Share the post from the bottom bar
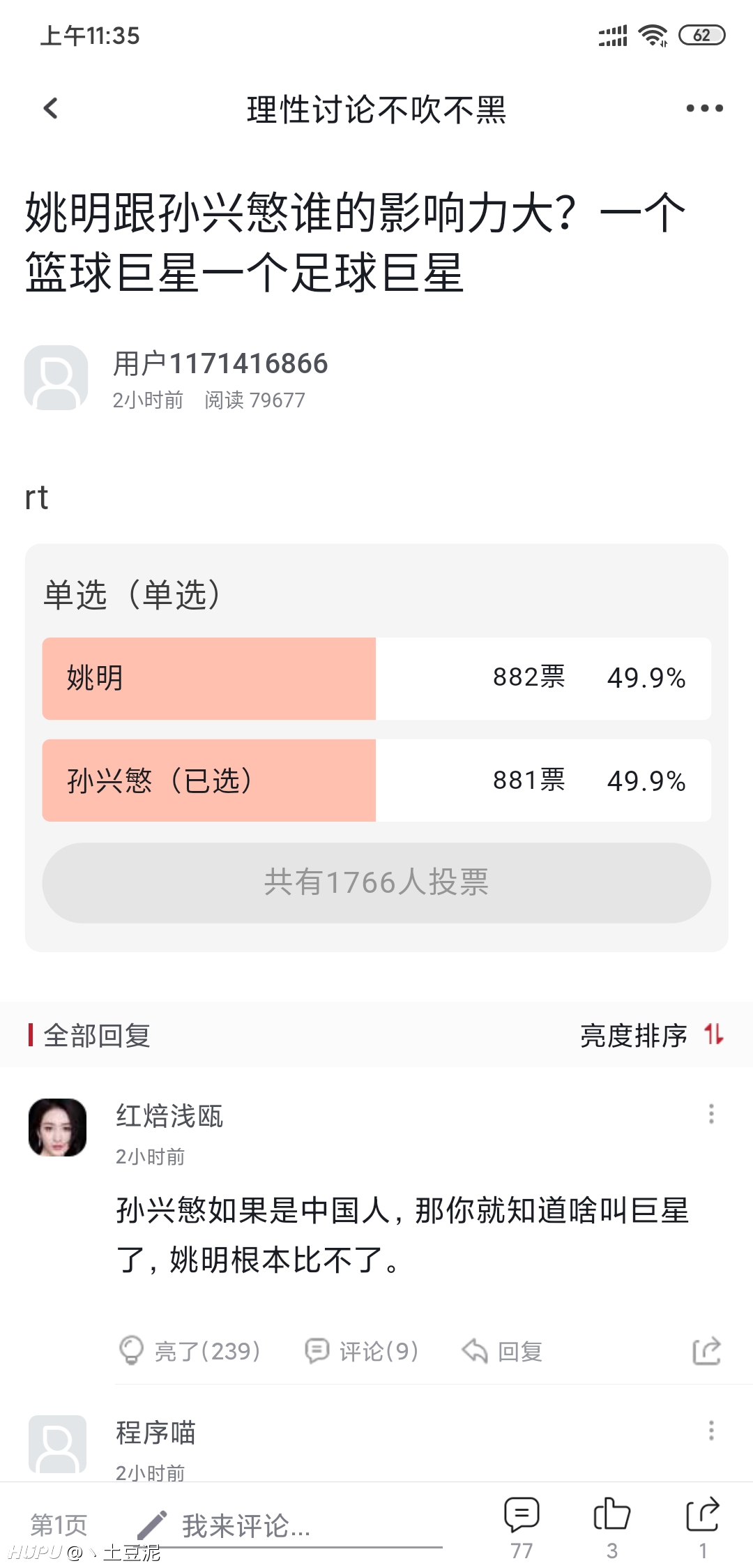The image size is (753, 1568). tap(703, 1528)
